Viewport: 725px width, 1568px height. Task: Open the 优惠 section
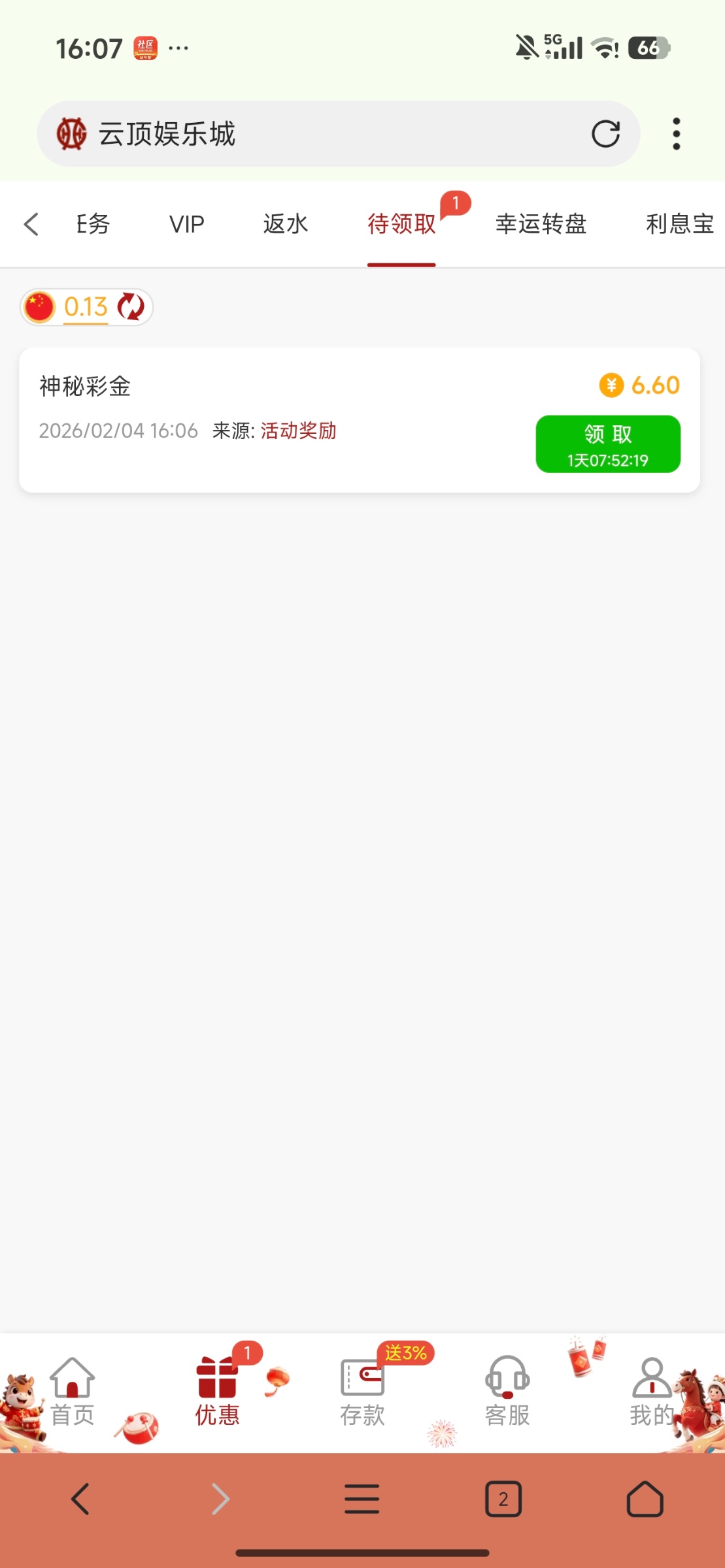tap(218, 1392)
